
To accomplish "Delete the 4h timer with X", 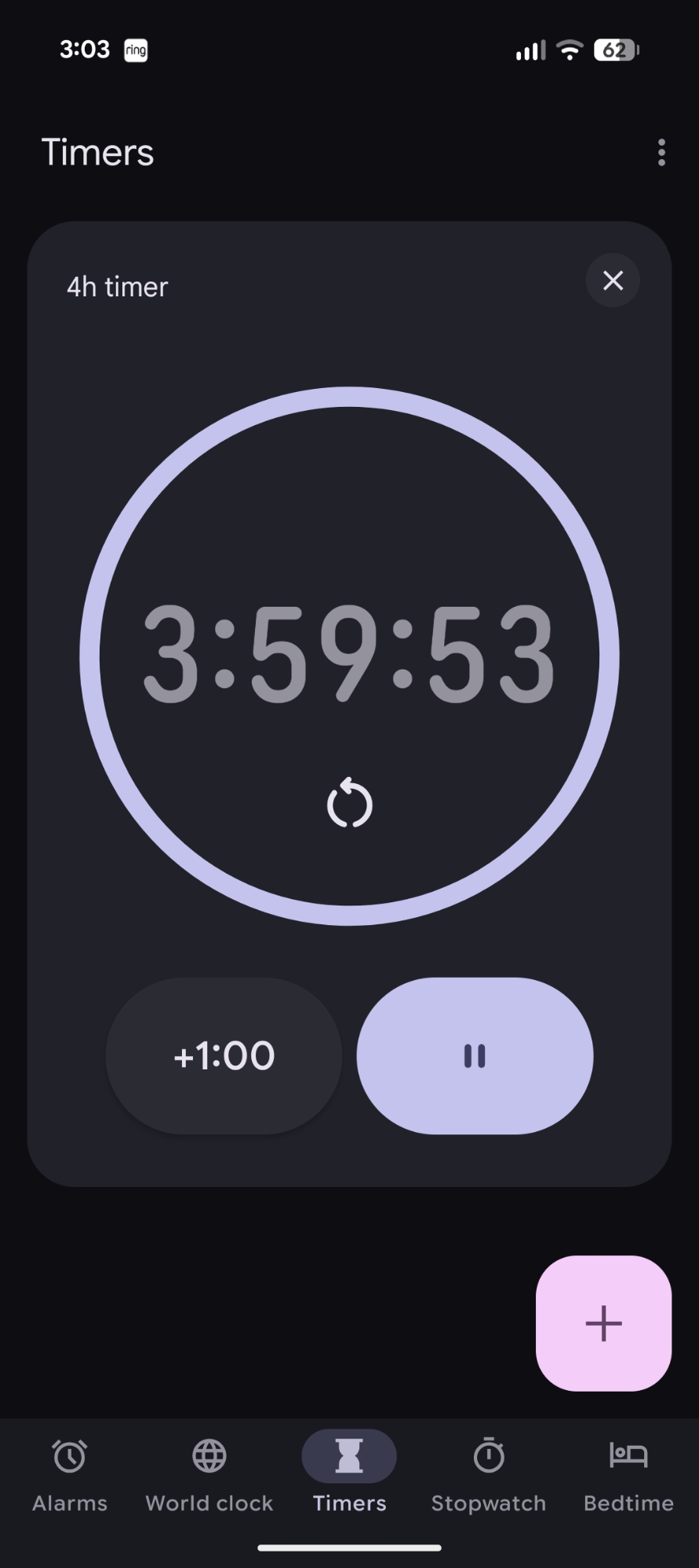I will point(613,281).
